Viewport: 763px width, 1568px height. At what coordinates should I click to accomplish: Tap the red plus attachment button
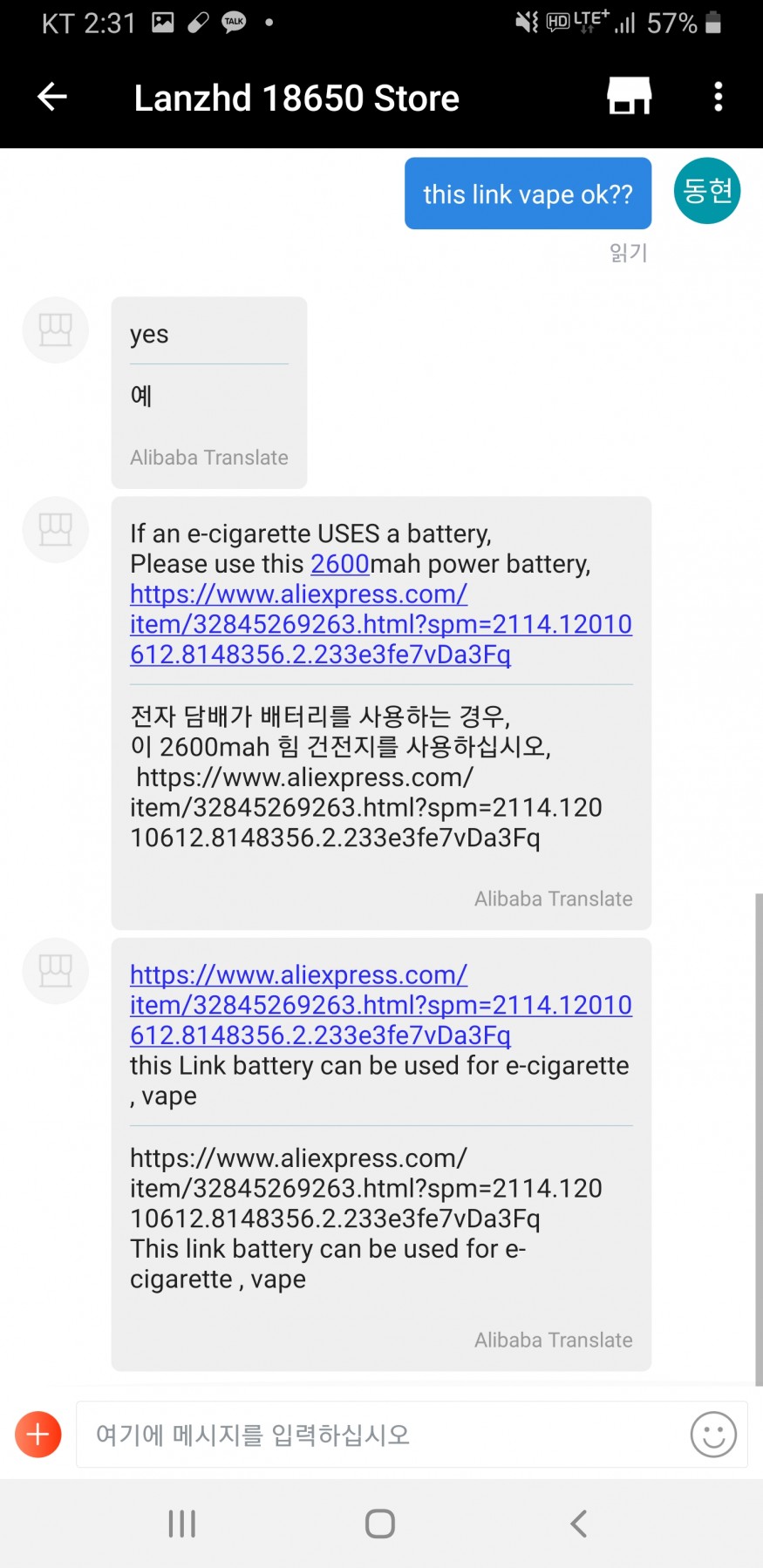click(x=38, y=1434)
